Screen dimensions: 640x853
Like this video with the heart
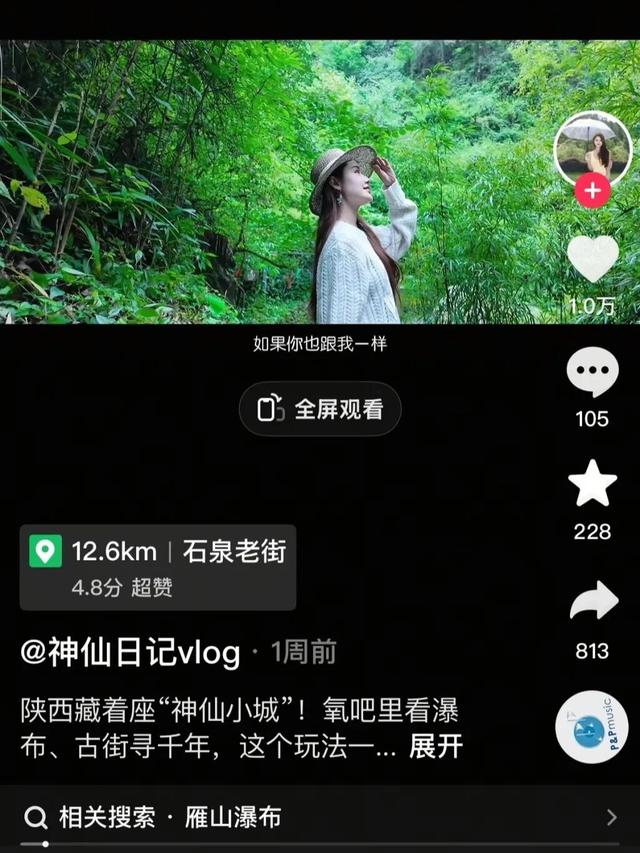(593, 259)
